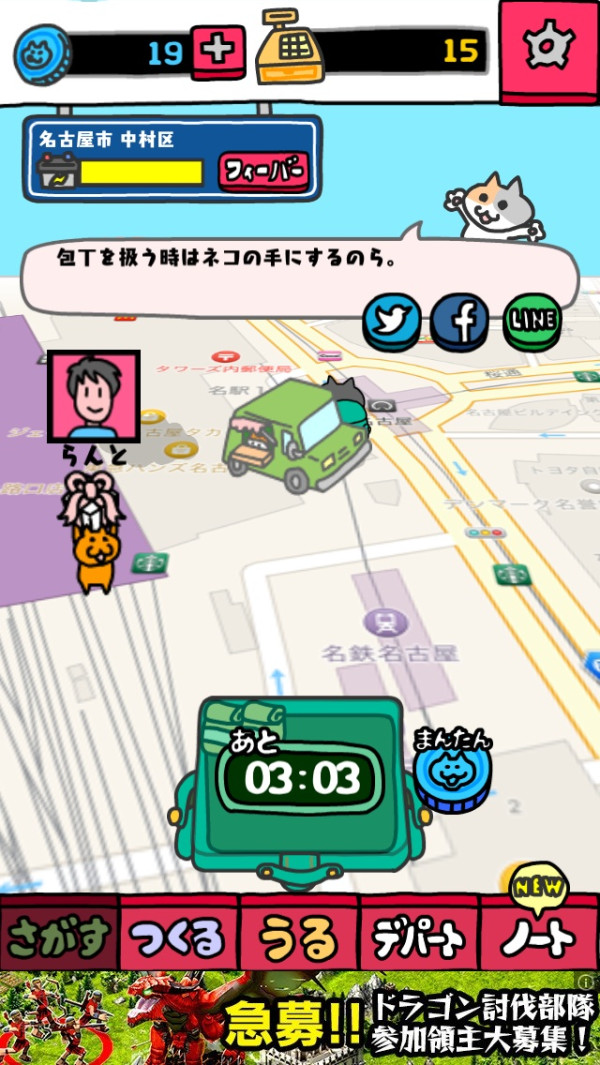Tap the green food truck
The image size is (600, 1065).
(297, 432)
